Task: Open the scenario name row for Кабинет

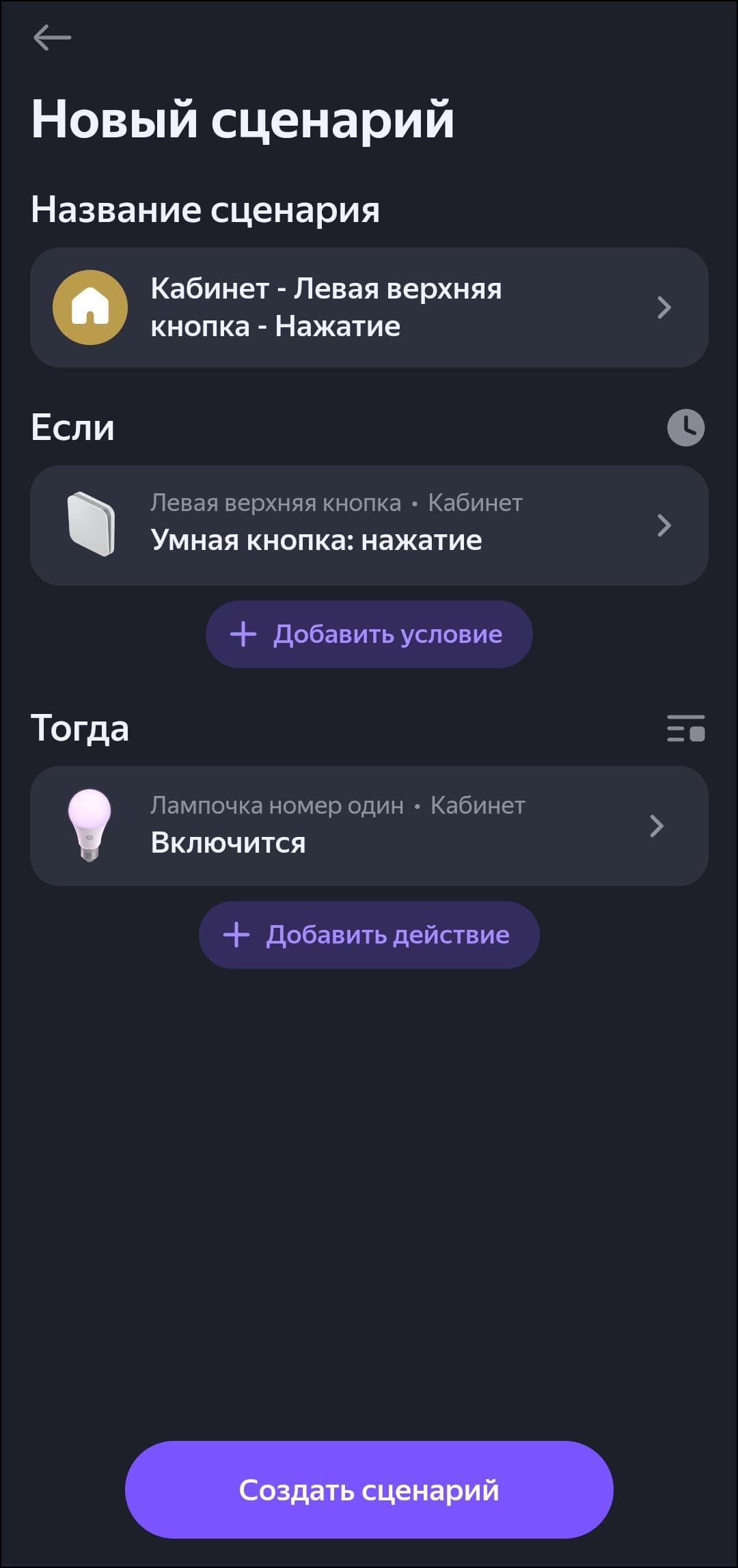Action: (369, 307)
